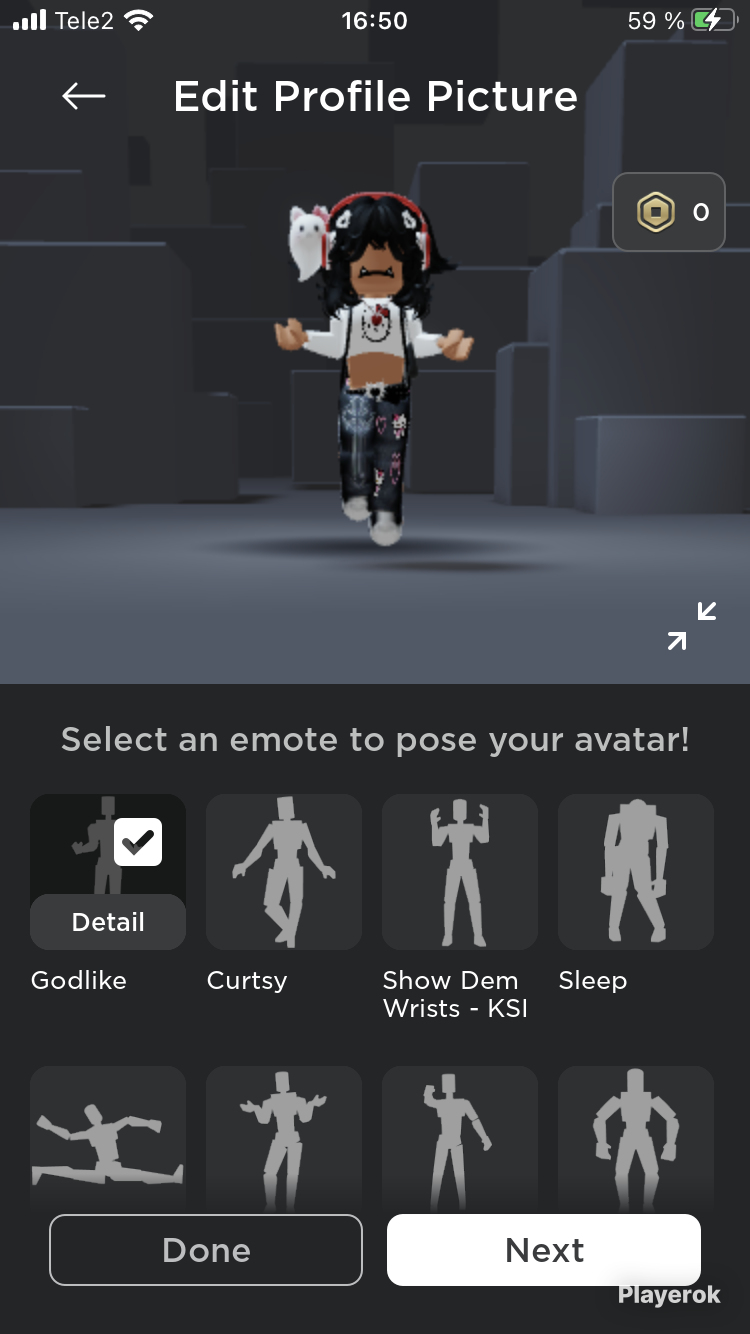Untick the Godlike emote checkbox

tap(138, 842)
